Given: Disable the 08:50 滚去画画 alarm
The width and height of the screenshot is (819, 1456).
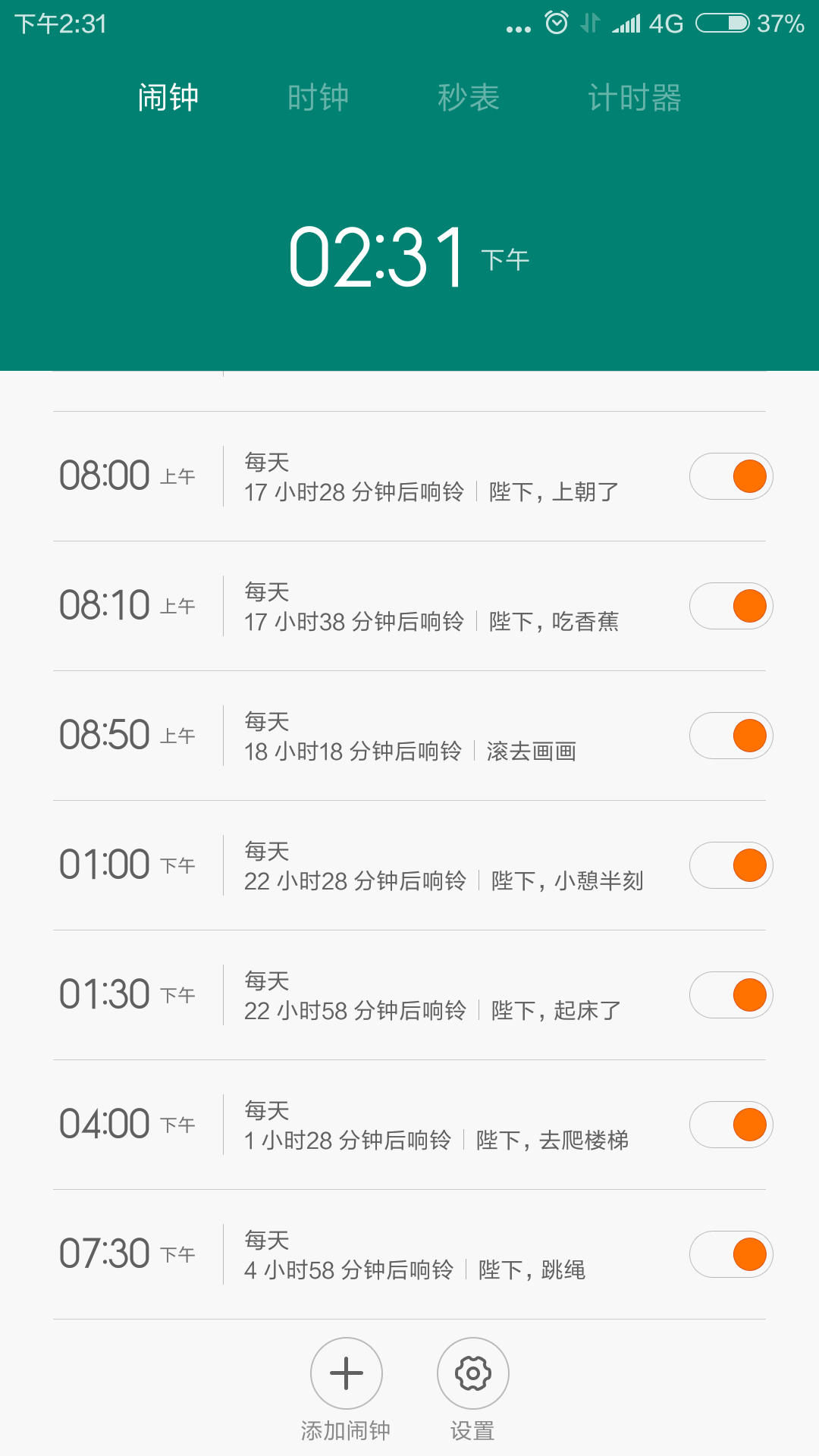Looking at the screenshot, I should click(x=730, y=735).
